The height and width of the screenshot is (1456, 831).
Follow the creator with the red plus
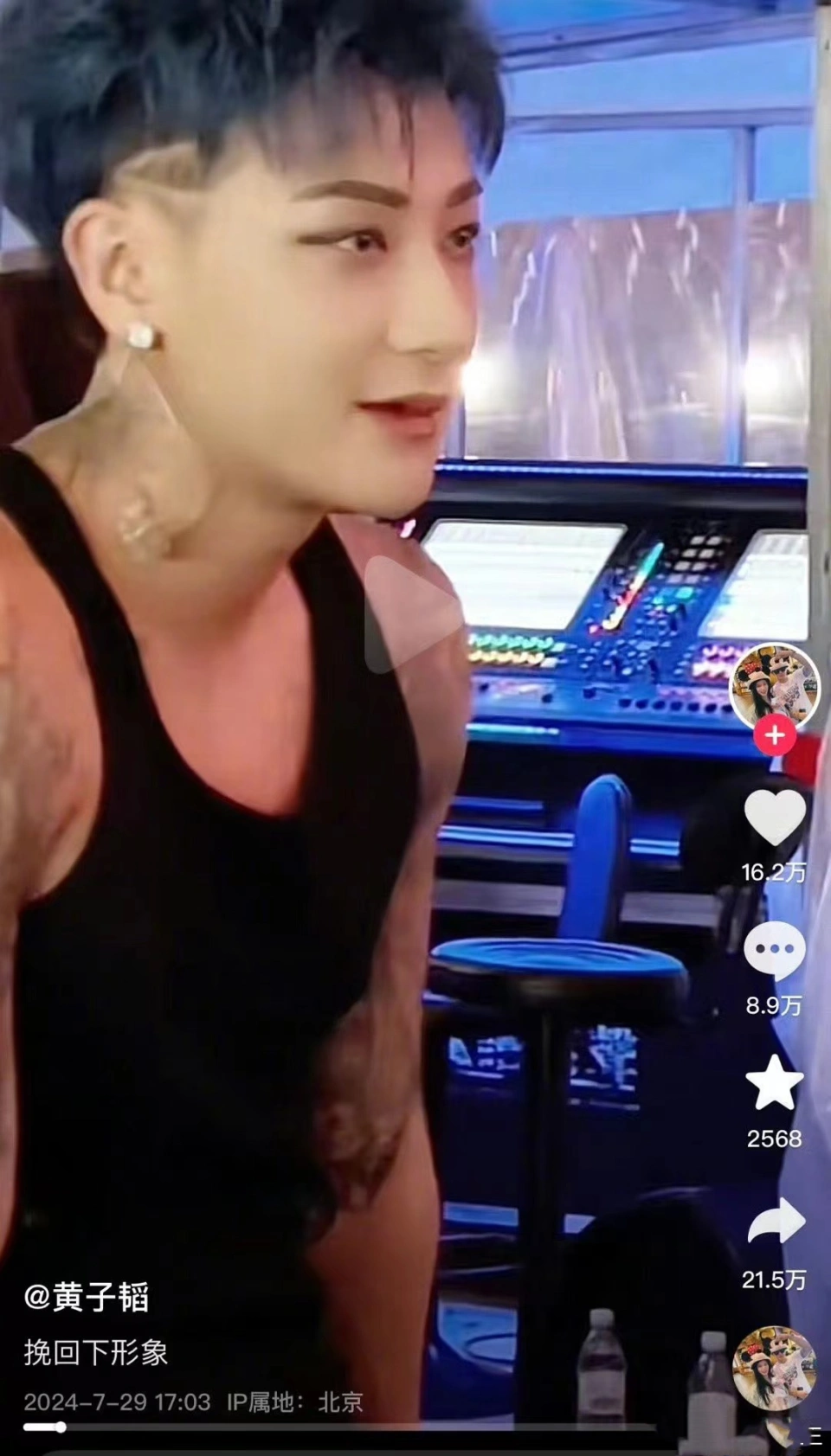click(774, 734)
